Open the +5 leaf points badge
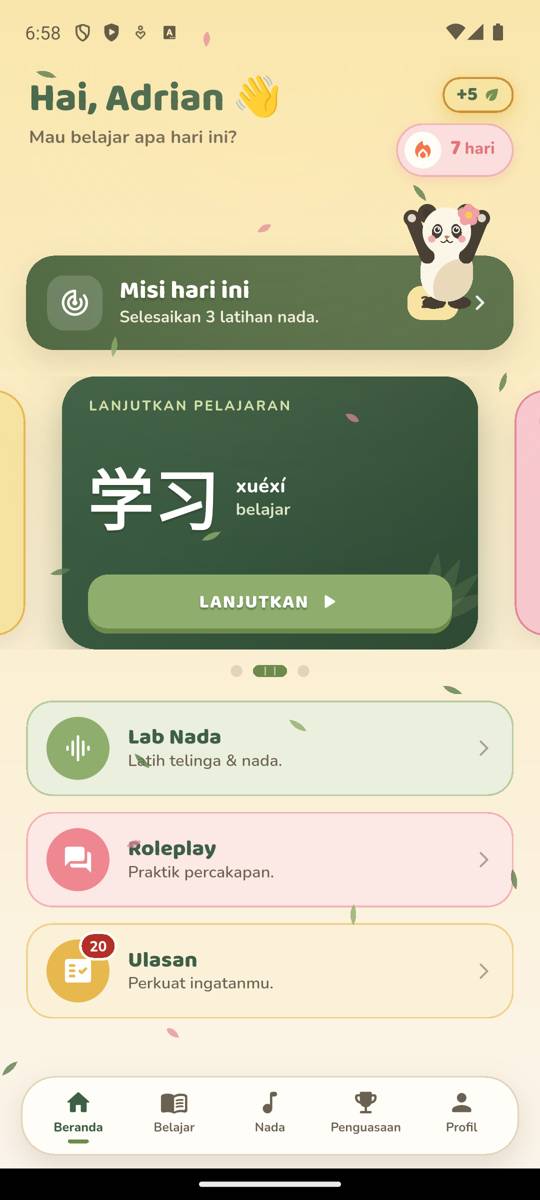The image size is (540, 1200). 478,95
